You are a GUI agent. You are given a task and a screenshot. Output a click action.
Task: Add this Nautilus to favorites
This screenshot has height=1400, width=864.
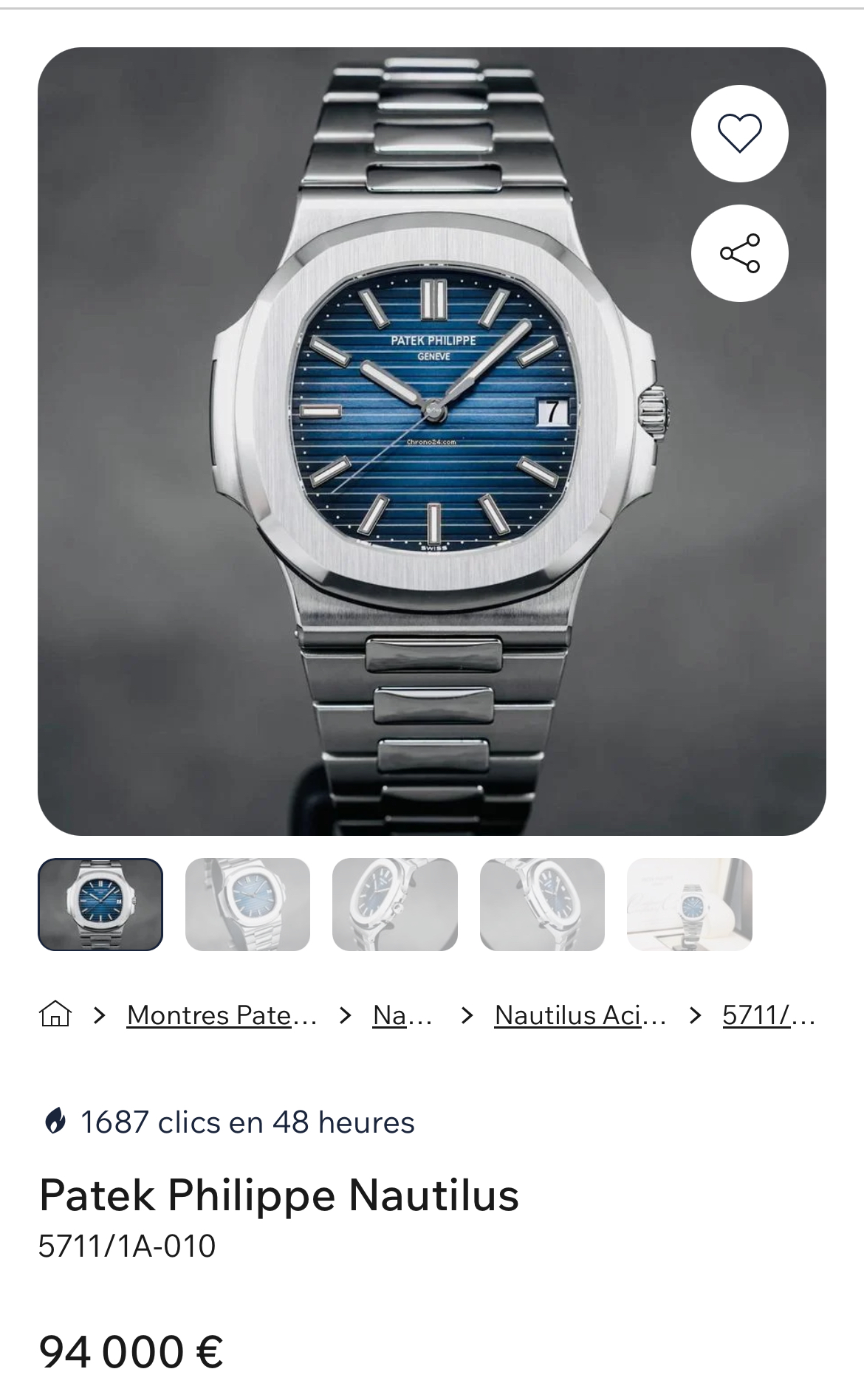pos(739,134)
